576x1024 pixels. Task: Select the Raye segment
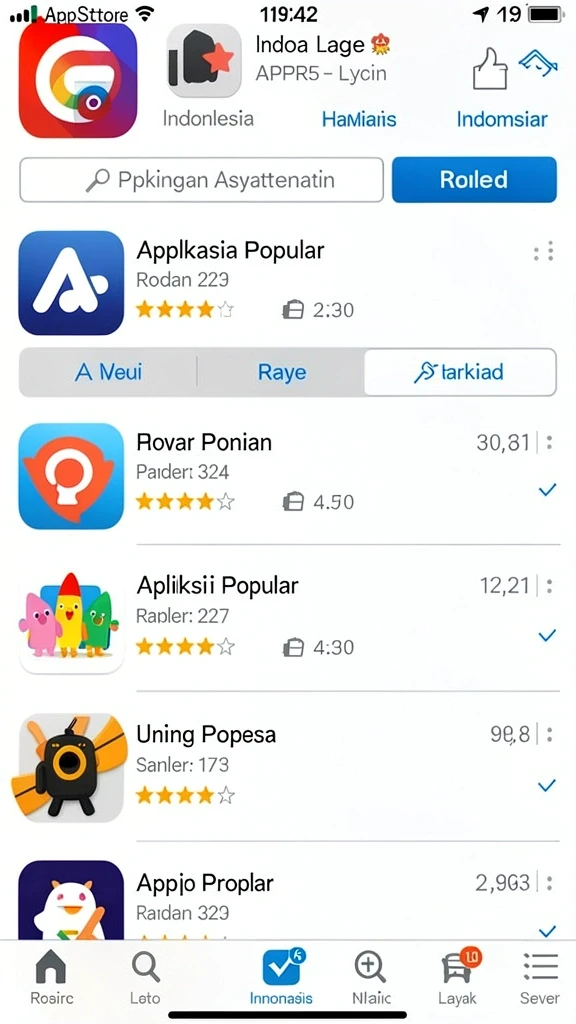[x=281, y=372]
